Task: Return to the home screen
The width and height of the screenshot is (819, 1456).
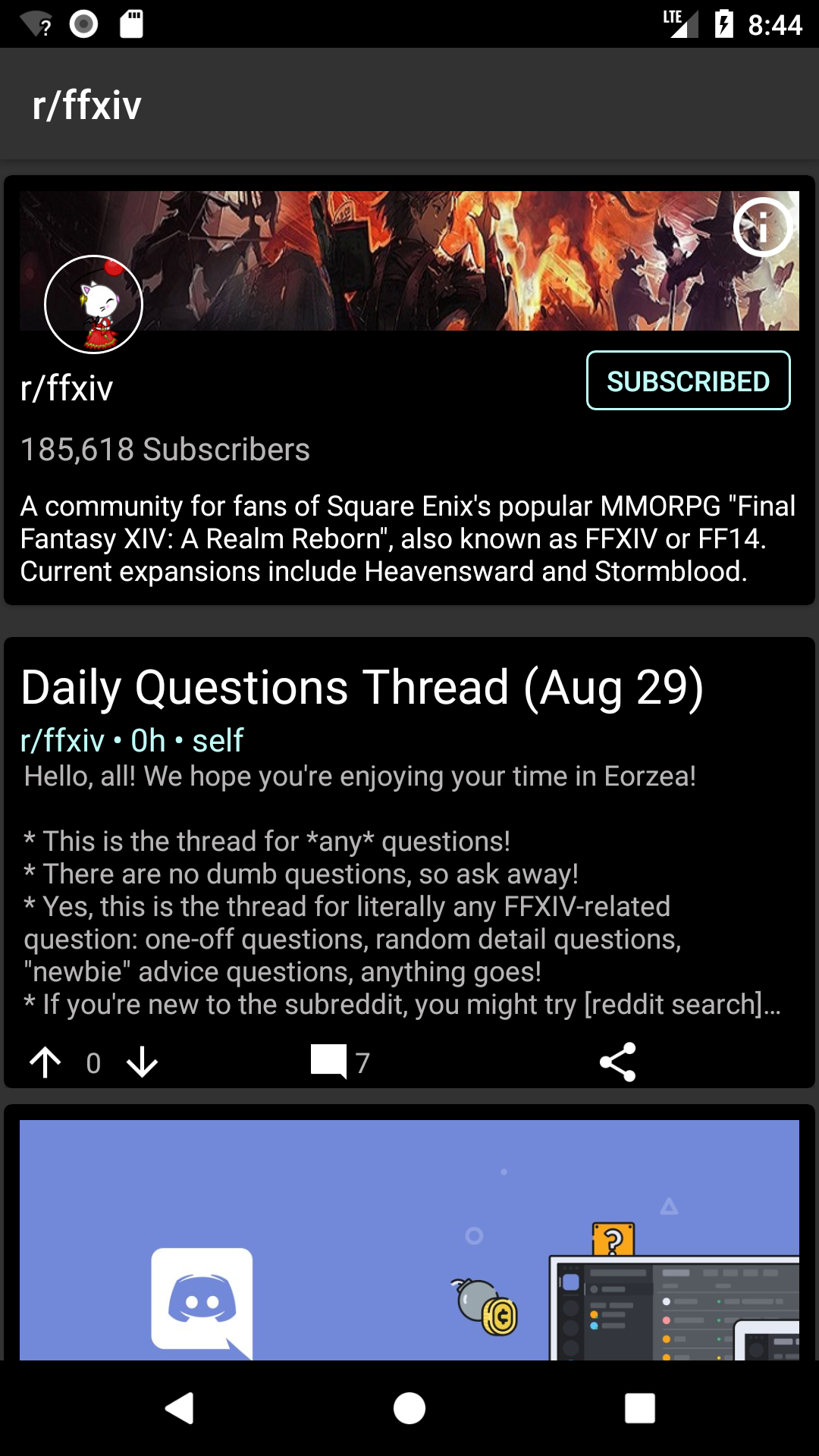Action: click(x=409, y=1408)
